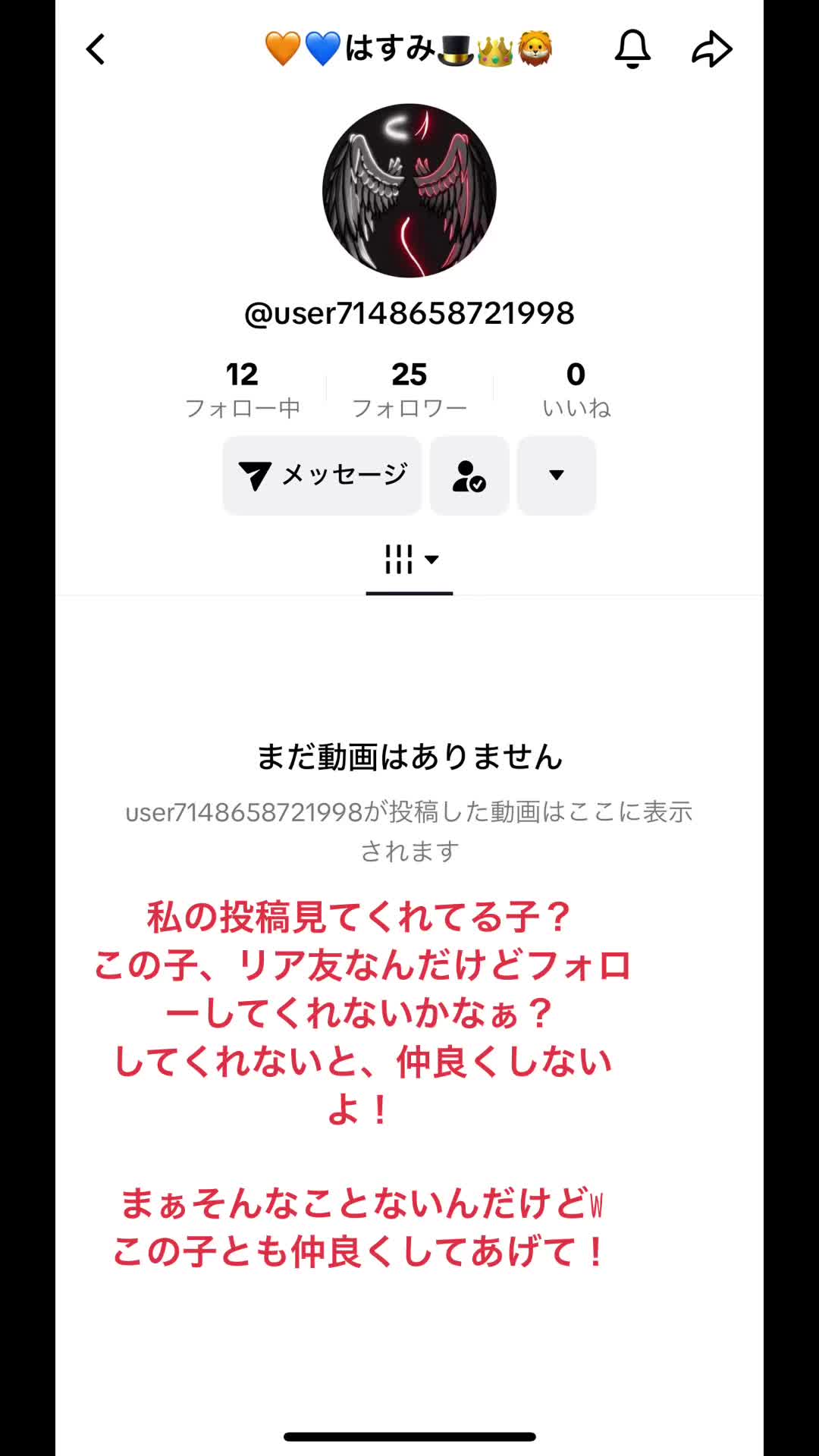Tap the メッセージ button
The image size is (819, 1456).
(x=322, y=475)
